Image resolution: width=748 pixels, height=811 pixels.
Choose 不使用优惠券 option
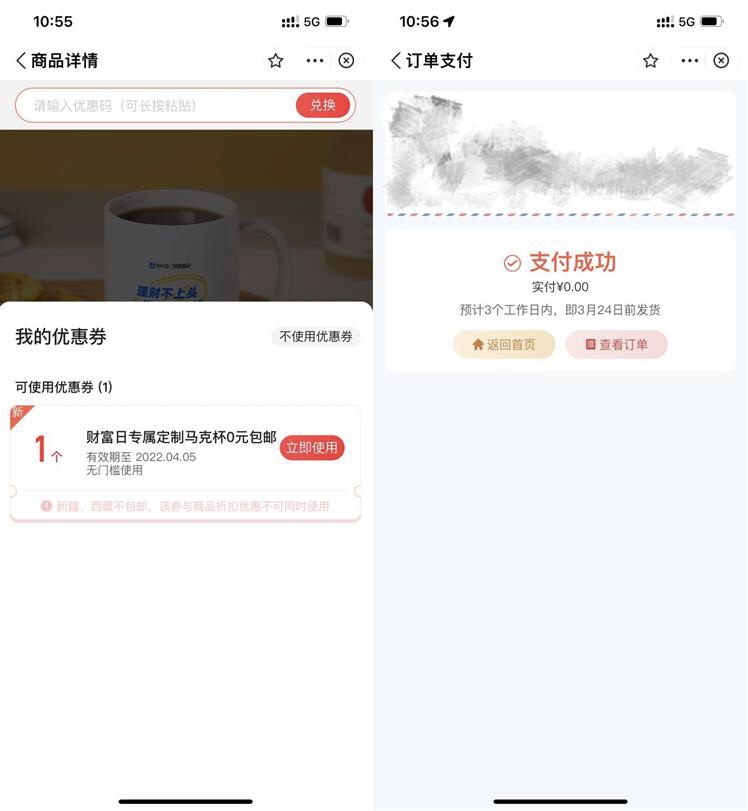tap(316, 337)
